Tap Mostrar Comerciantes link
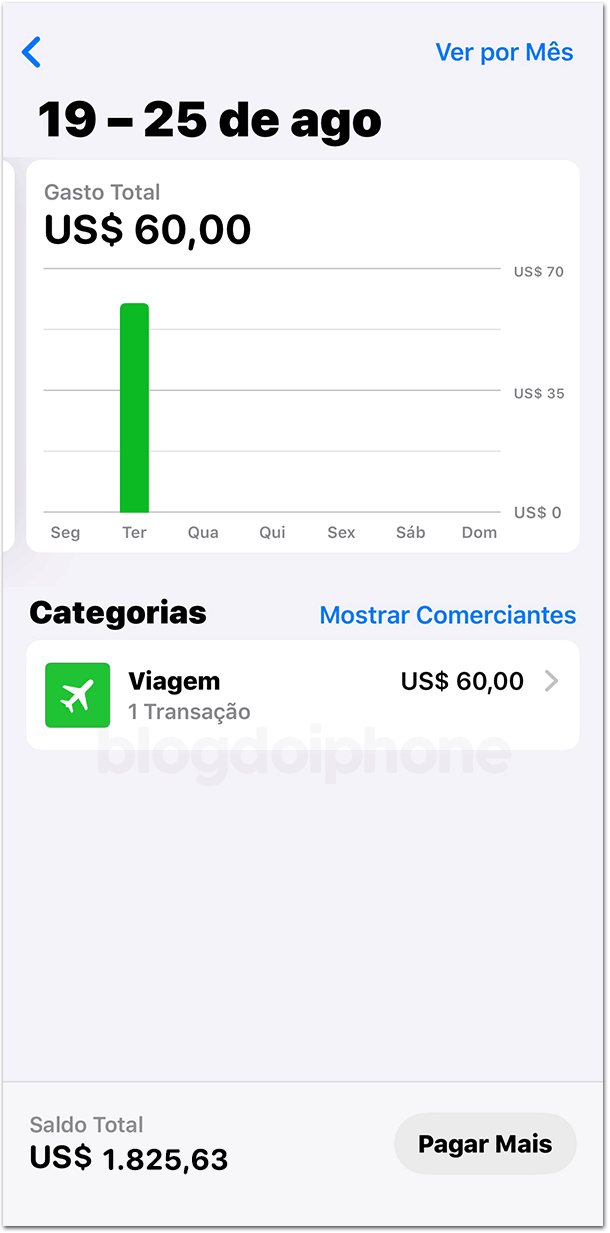610x1233 pixels. pos(448,615)
